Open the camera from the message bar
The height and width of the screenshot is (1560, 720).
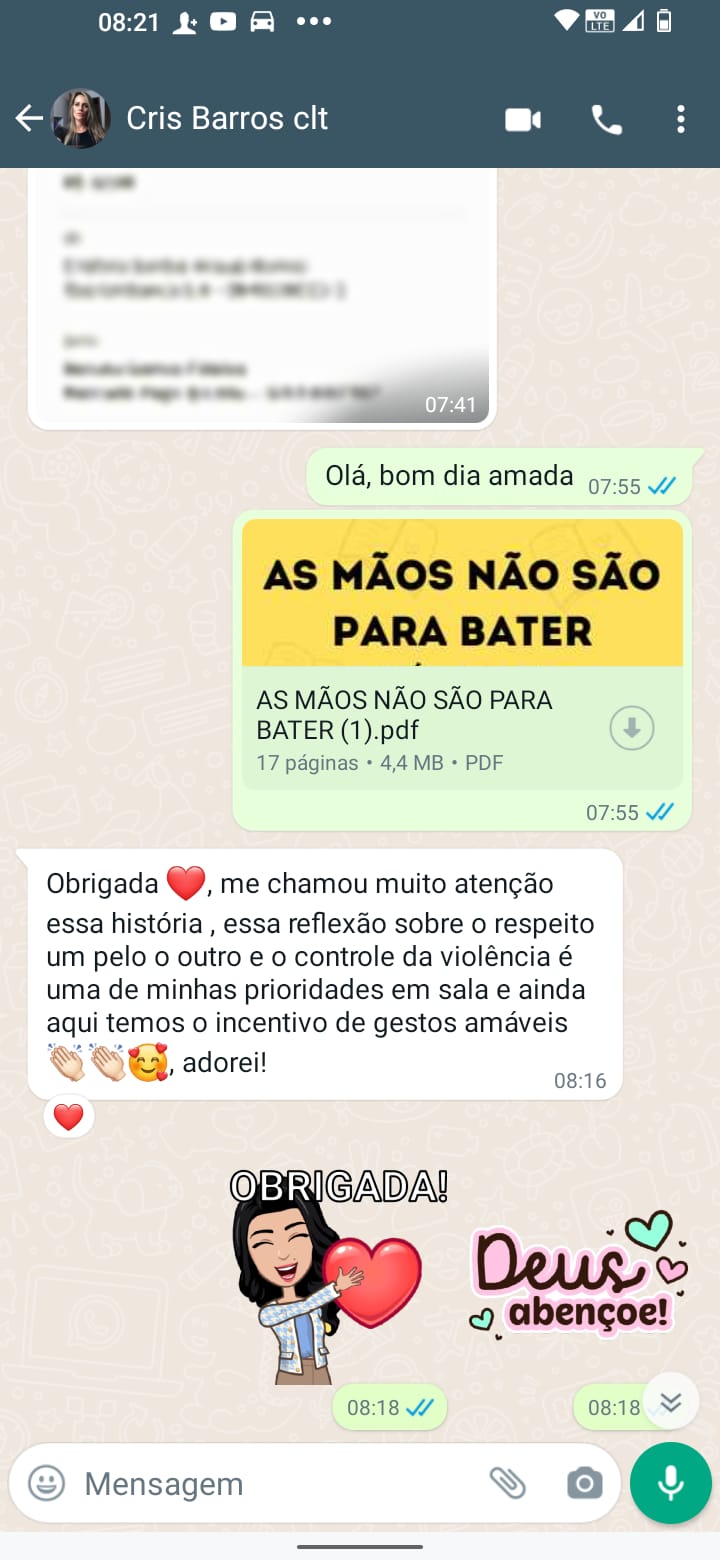584,1483
